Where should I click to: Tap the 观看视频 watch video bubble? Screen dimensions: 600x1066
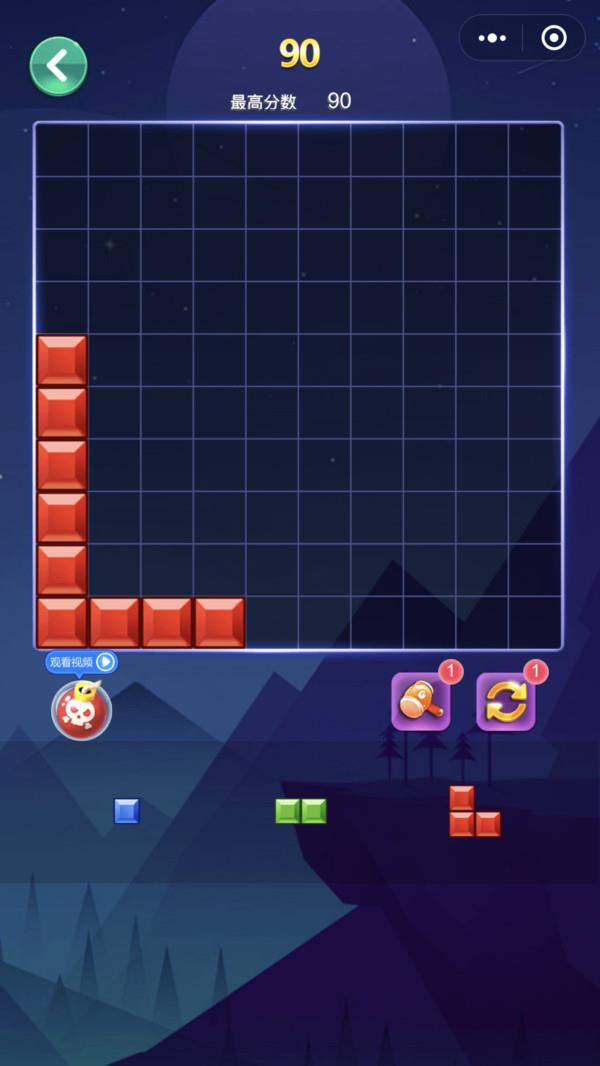click(82, 661)
